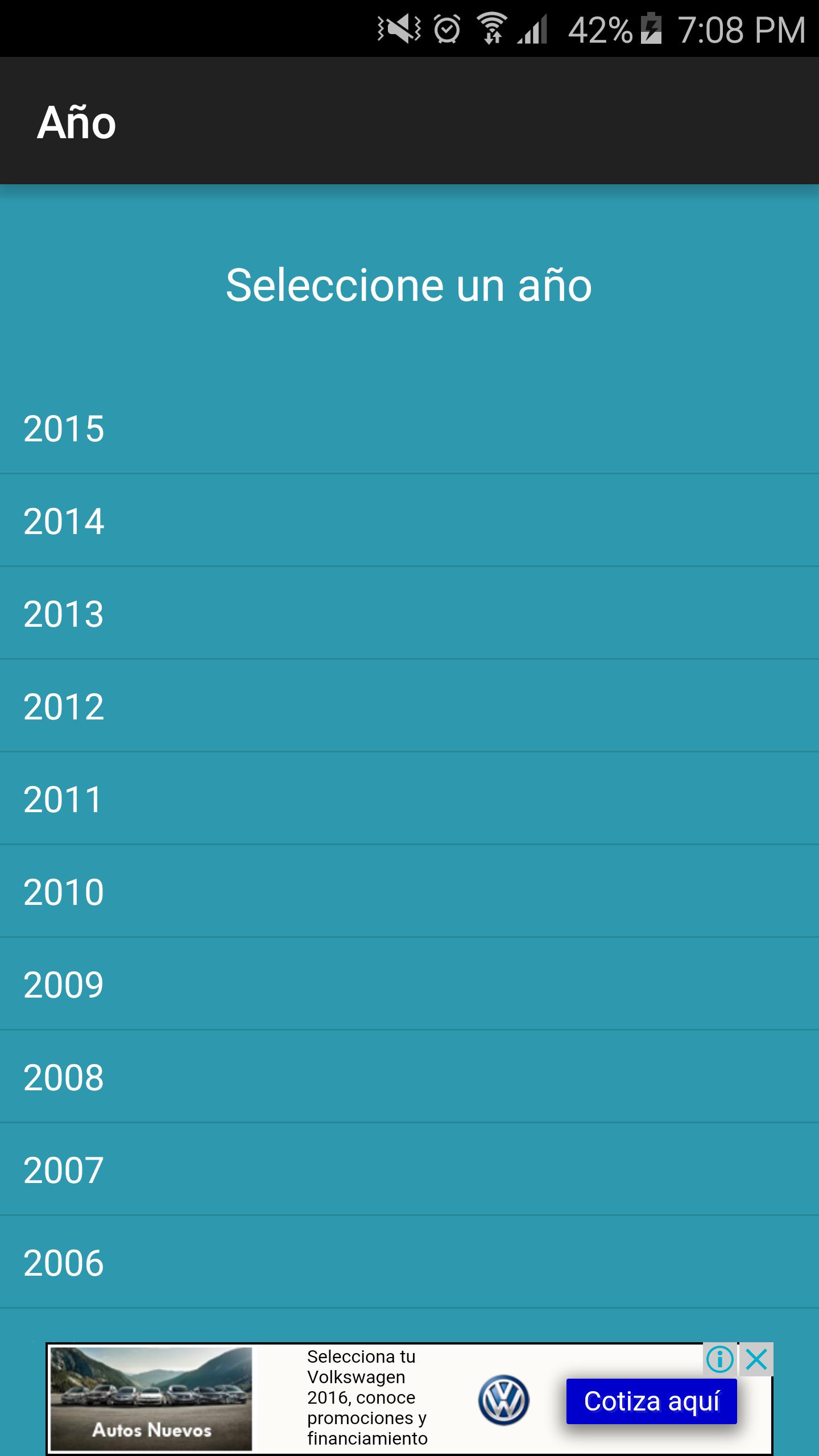Close the Volkswagen ad banner
This screenshot has width=819, height=1456.
[x=756, y=1360]
